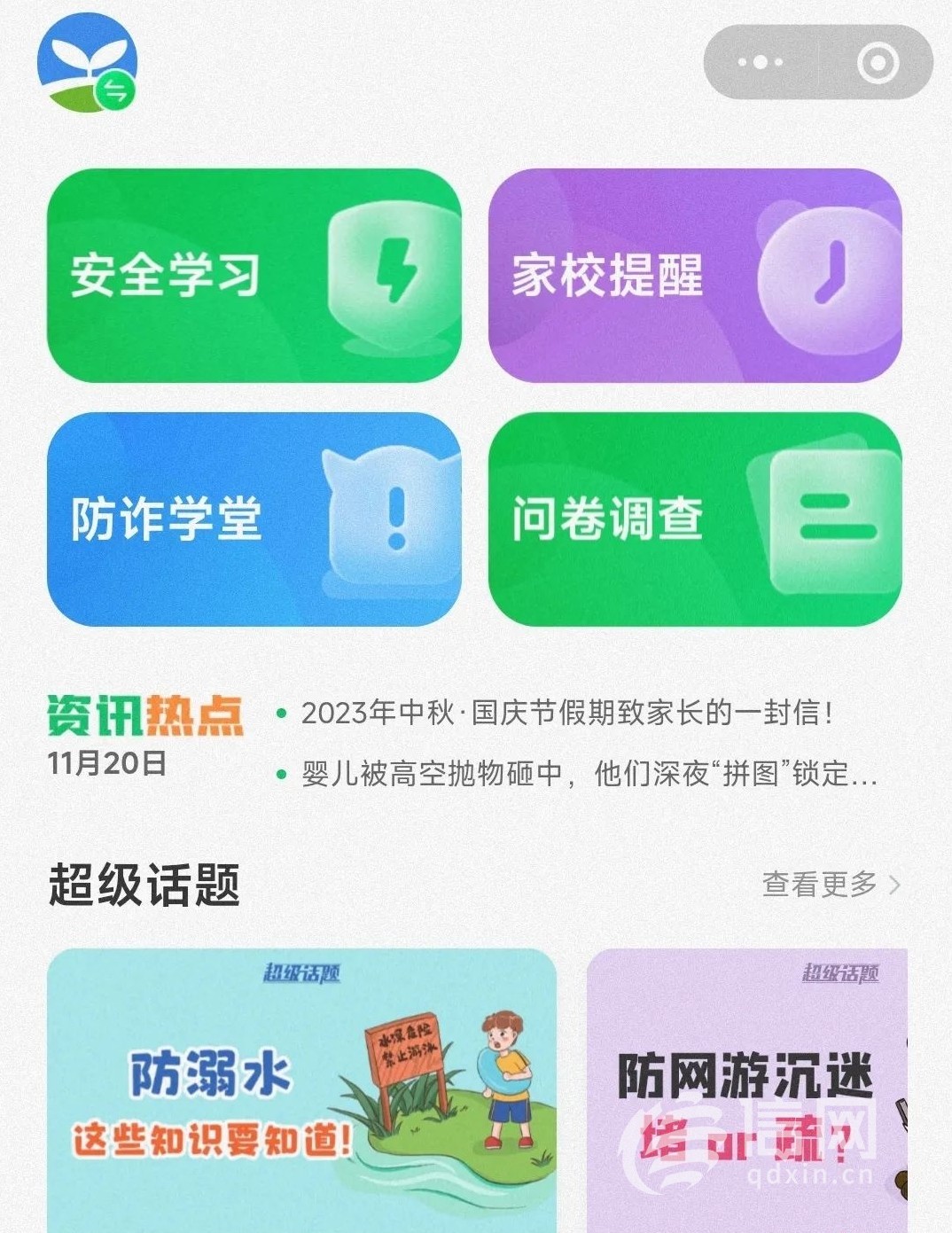Tap the sprout logo with the account-switch badge
This screenshot has height=1233, width=952.
(x=88, y=63)
